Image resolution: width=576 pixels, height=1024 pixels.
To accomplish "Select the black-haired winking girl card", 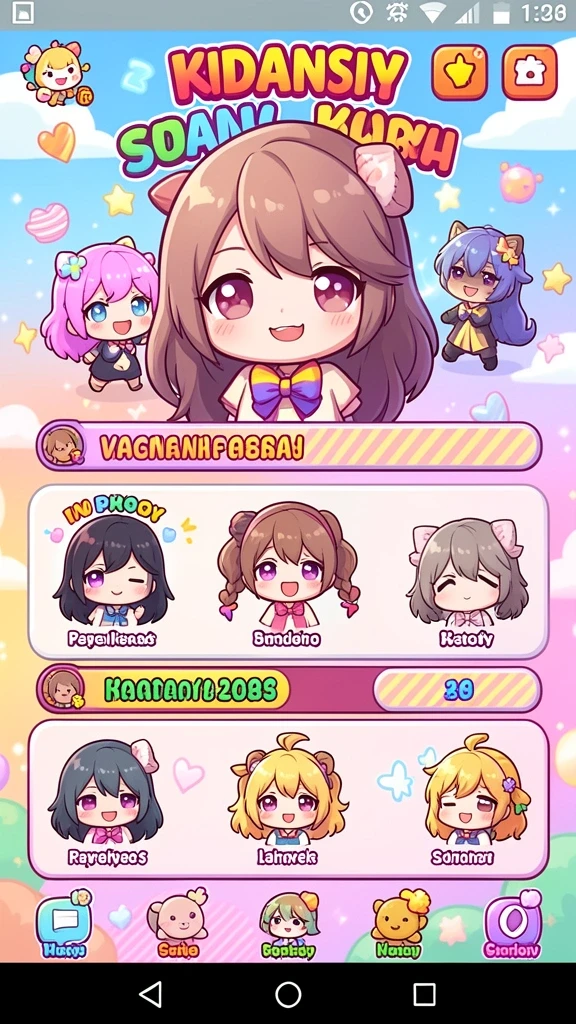I will click(x=112, y=574).
